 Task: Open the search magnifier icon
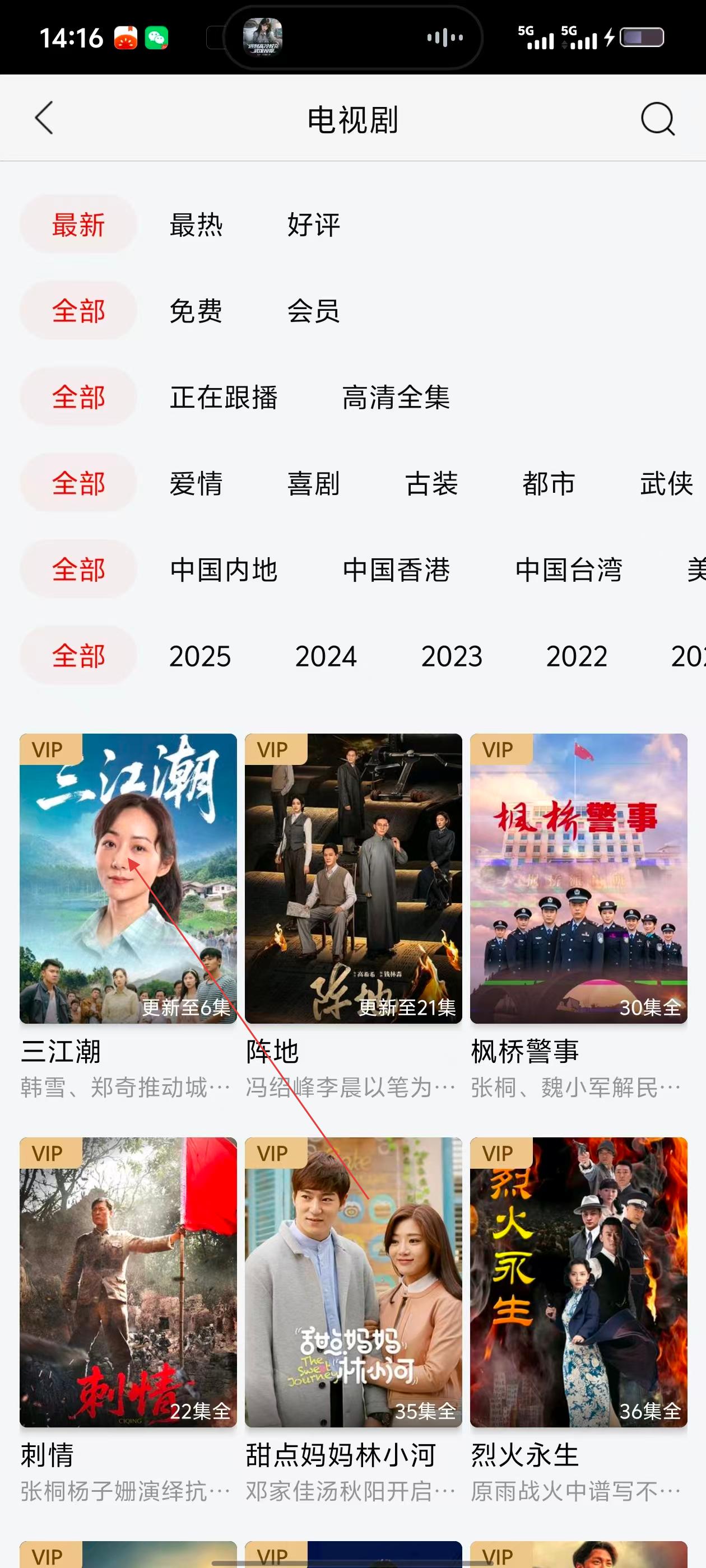pos(657,119)
